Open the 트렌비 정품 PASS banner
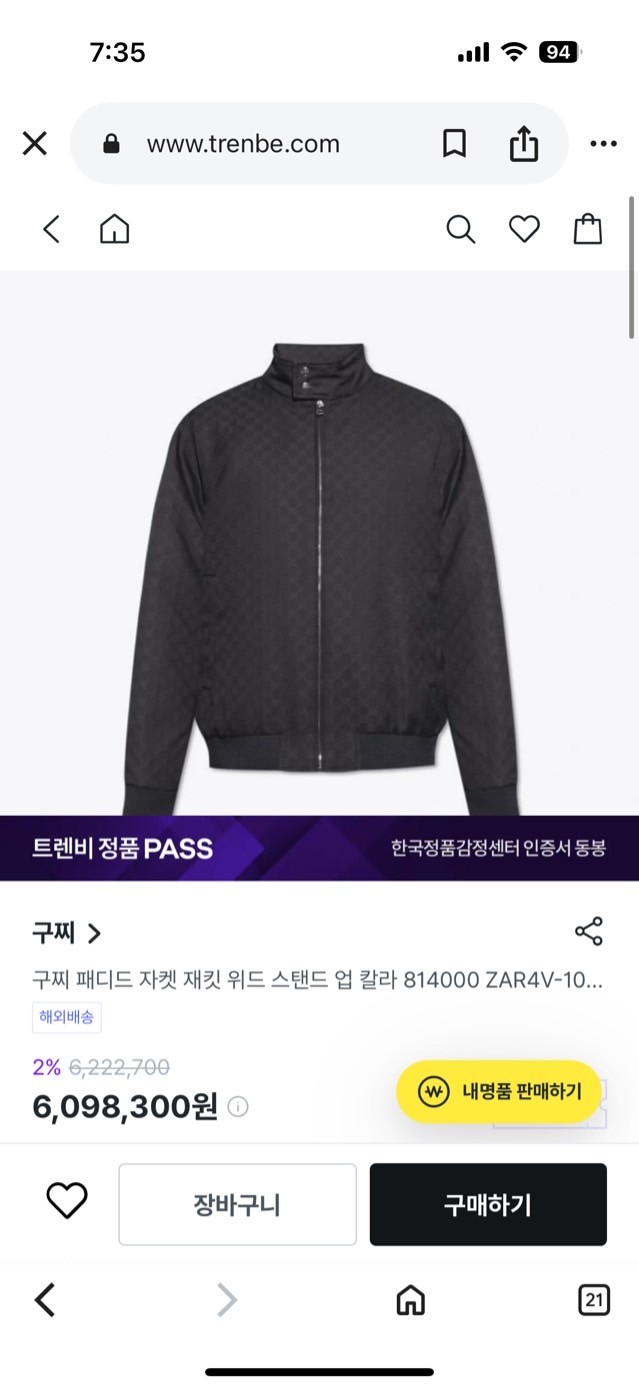 tap(319, 849)
